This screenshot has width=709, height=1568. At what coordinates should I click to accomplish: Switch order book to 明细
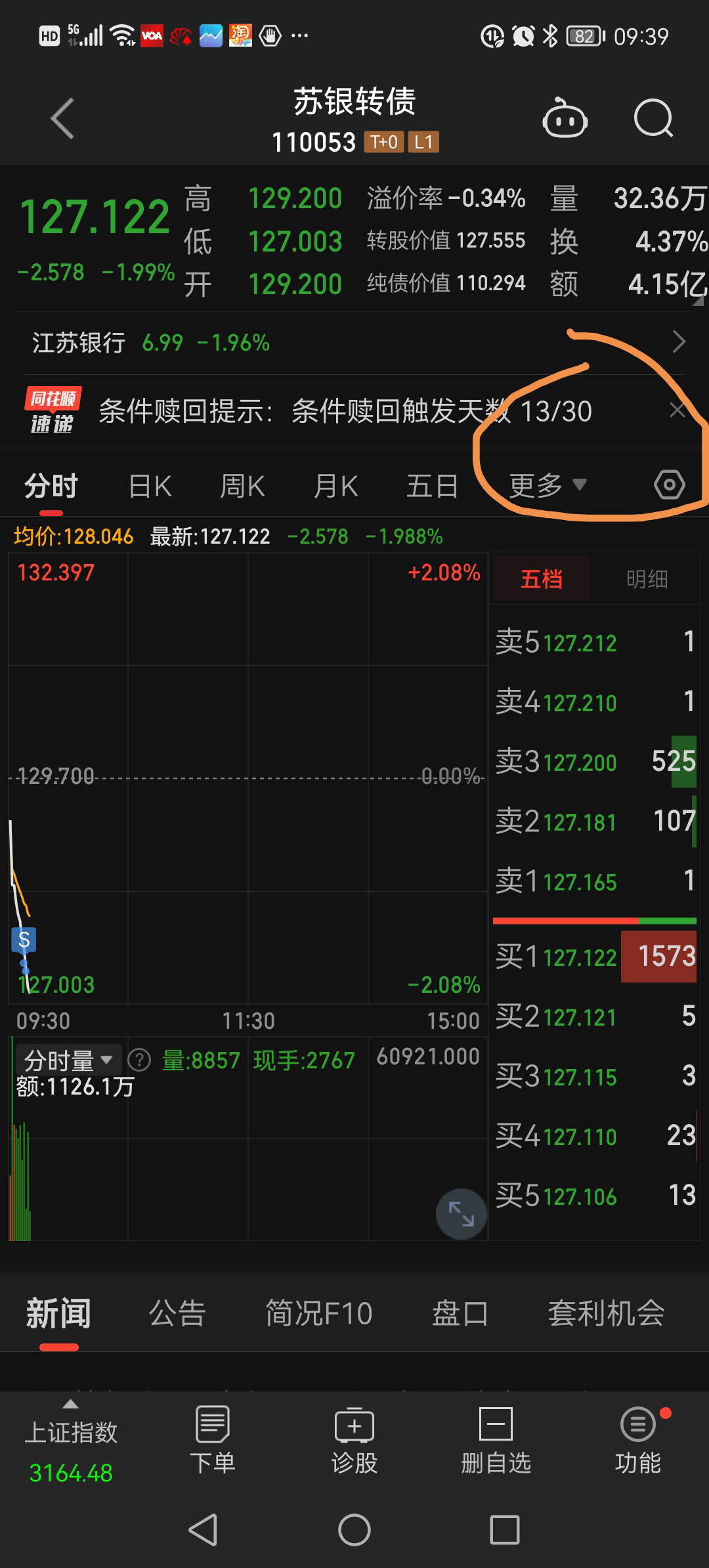[647, 579]
